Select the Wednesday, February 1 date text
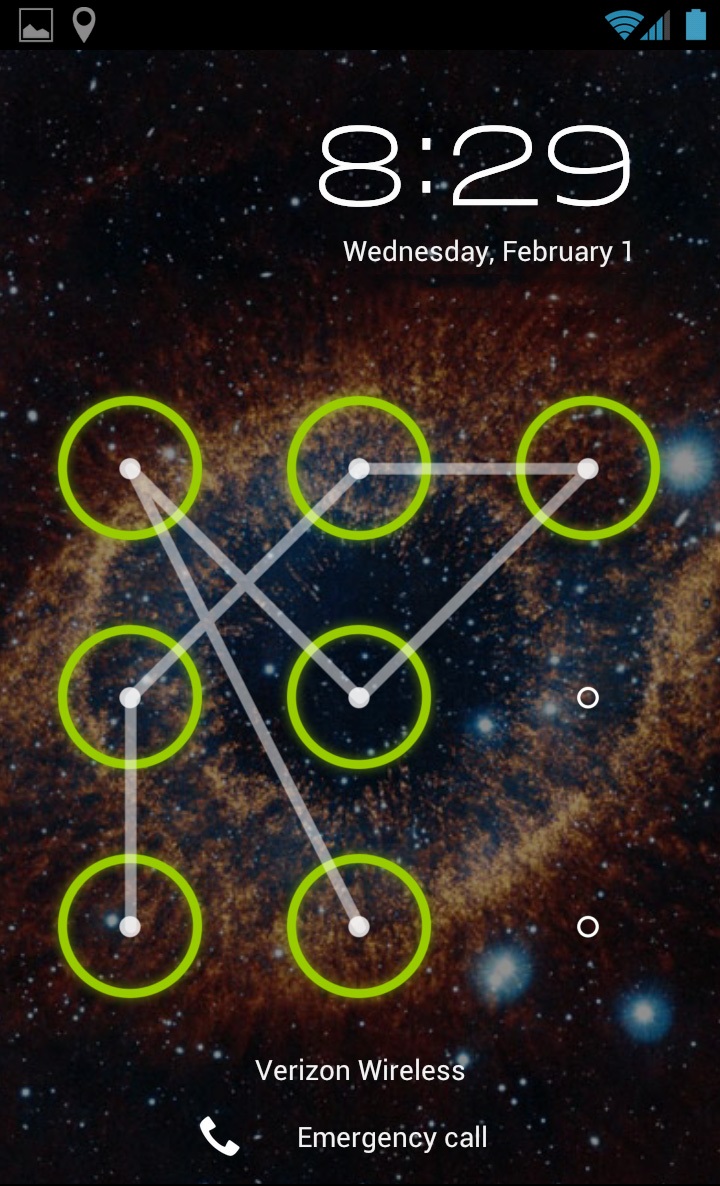Screen dimensions: 720x1186 tap(487, 252)
